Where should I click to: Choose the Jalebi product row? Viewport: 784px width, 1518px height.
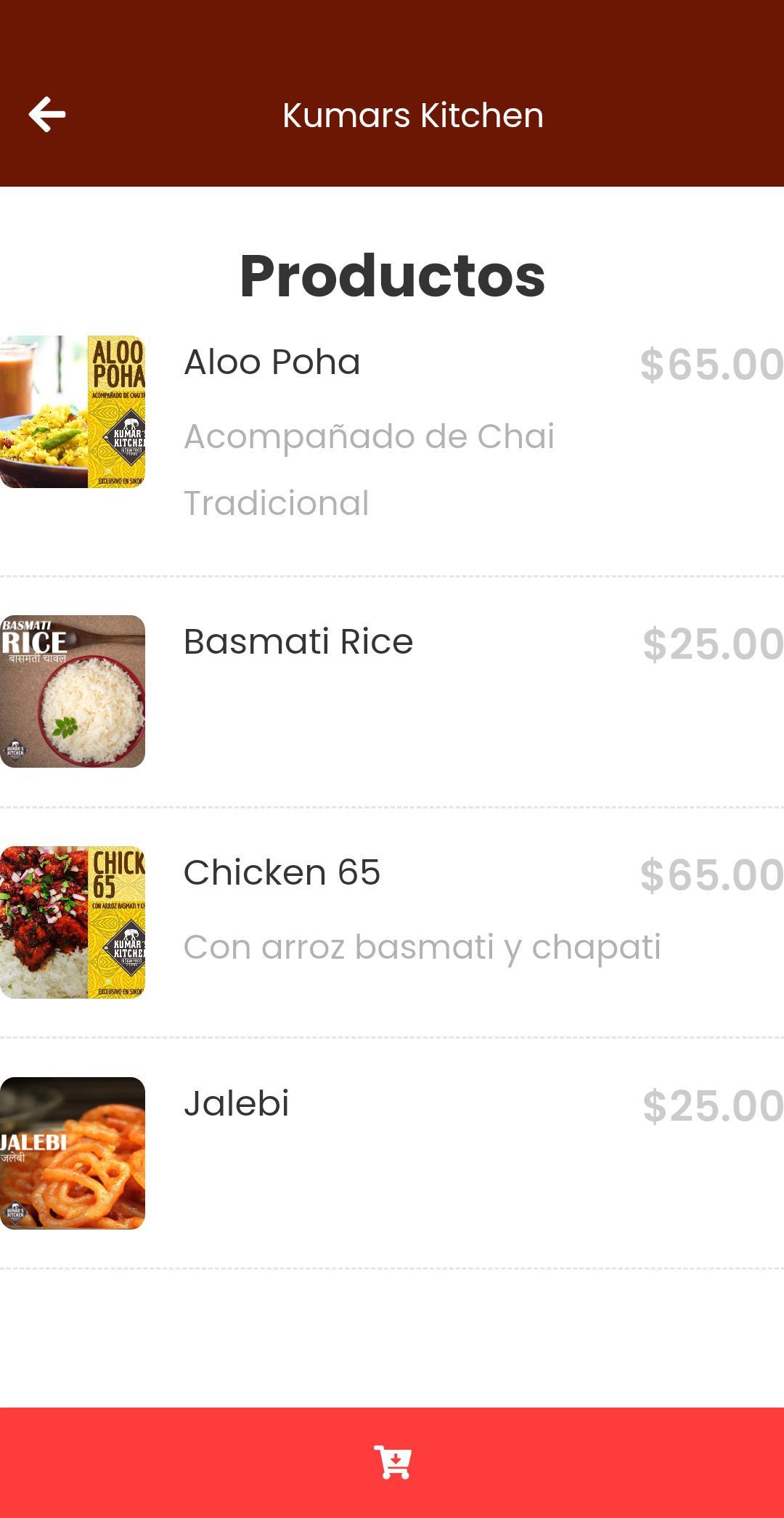[392, 1153]
